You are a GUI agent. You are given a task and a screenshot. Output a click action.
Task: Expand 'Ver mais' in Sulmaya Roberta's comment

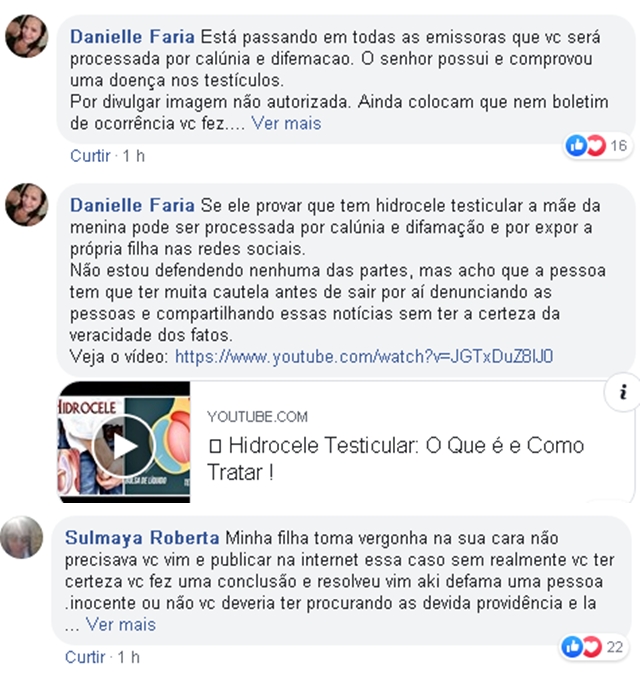tap(120, 624)
